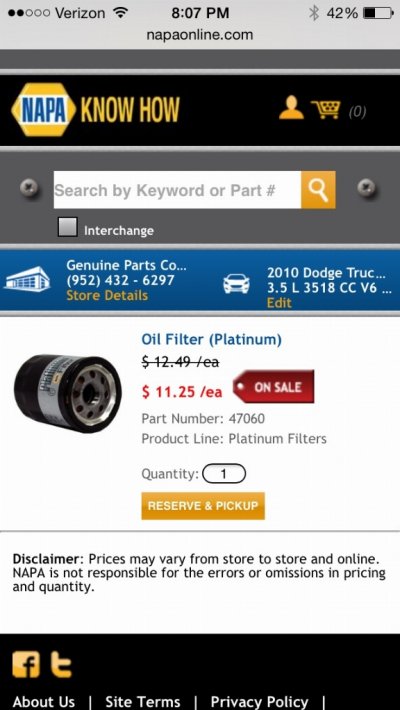
Task: Tap the keyword or part number search field
Action: pos(177,190)
